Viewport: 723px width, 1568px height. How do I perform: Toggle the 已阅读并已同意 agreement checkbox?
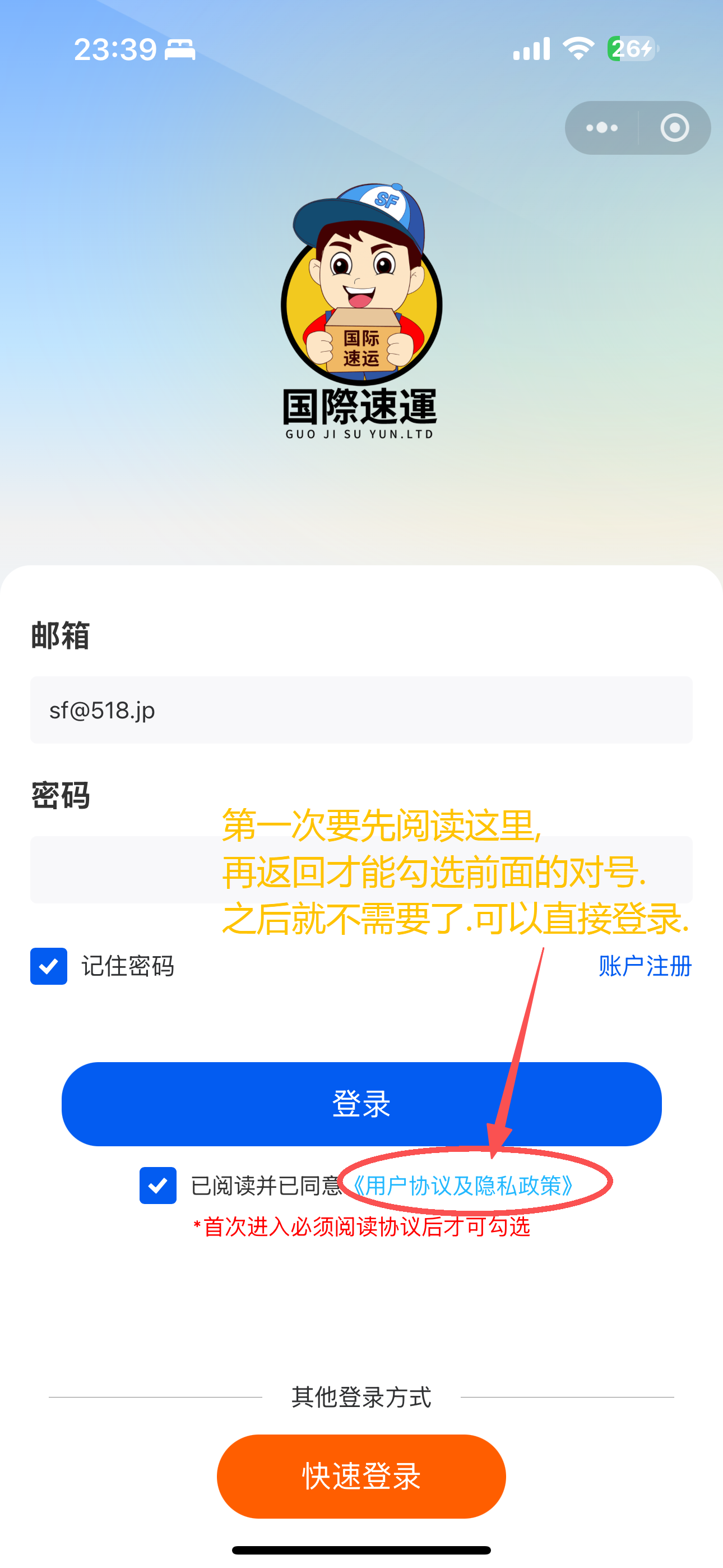click(157, 1185)
